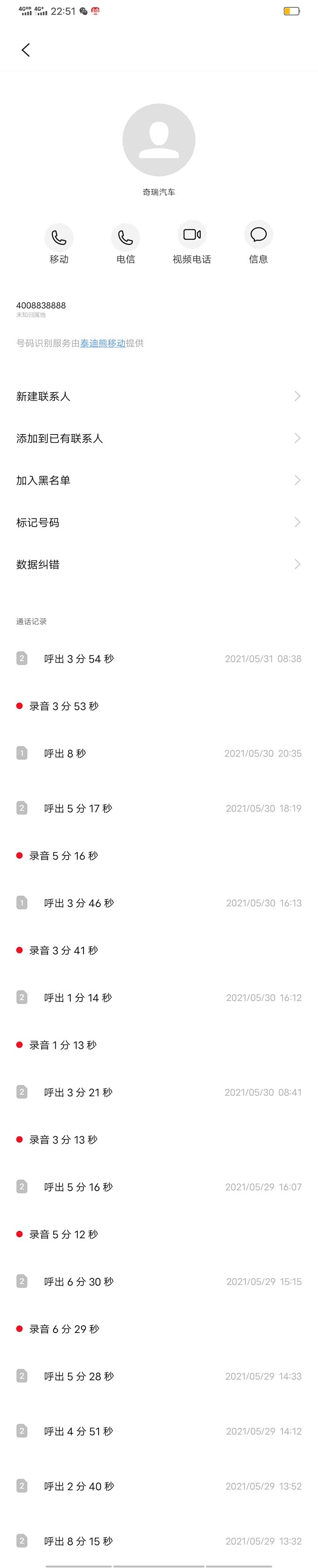
Task: Select 添加到已有联系人
Action: click(x=159, y=438)
